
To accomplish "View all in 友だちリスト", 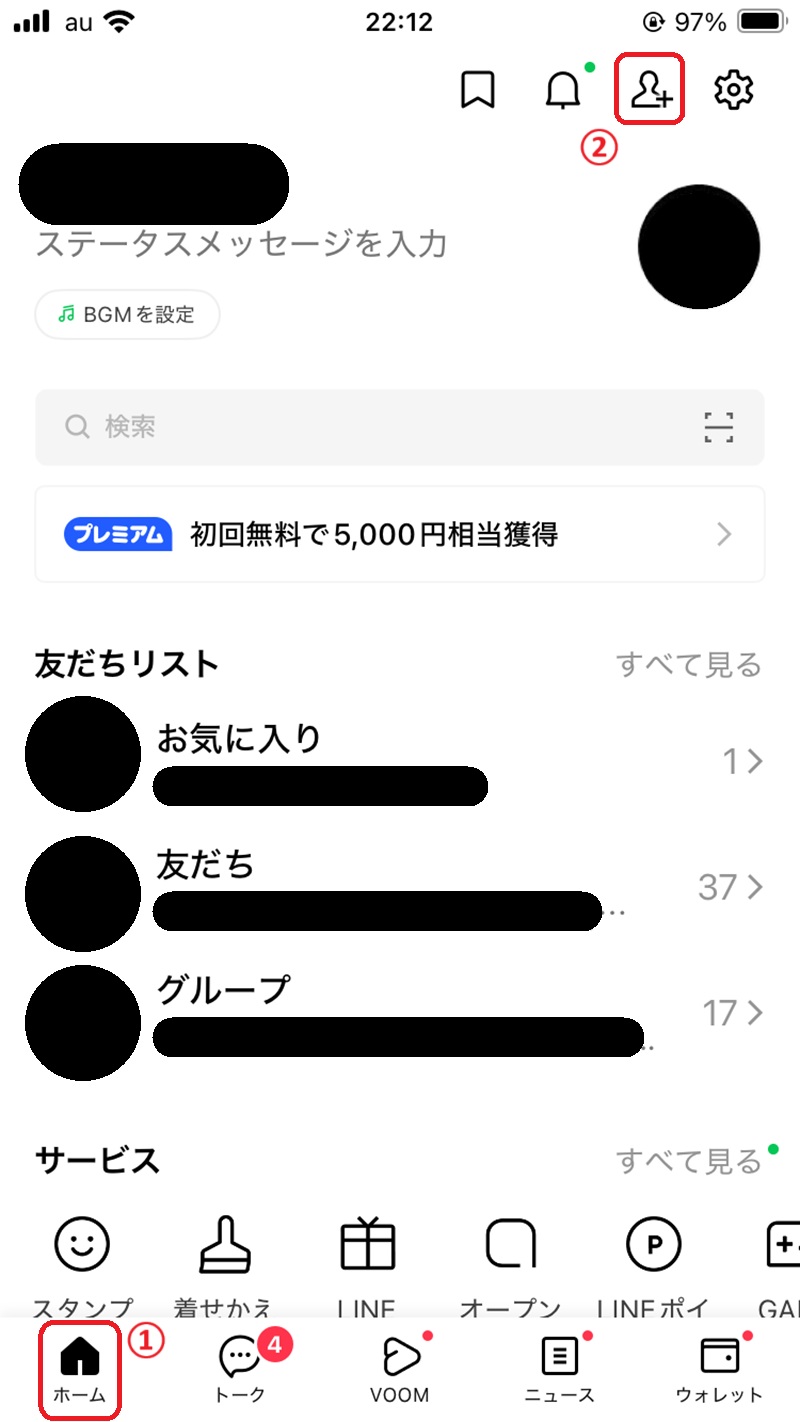I will (688, 664).
